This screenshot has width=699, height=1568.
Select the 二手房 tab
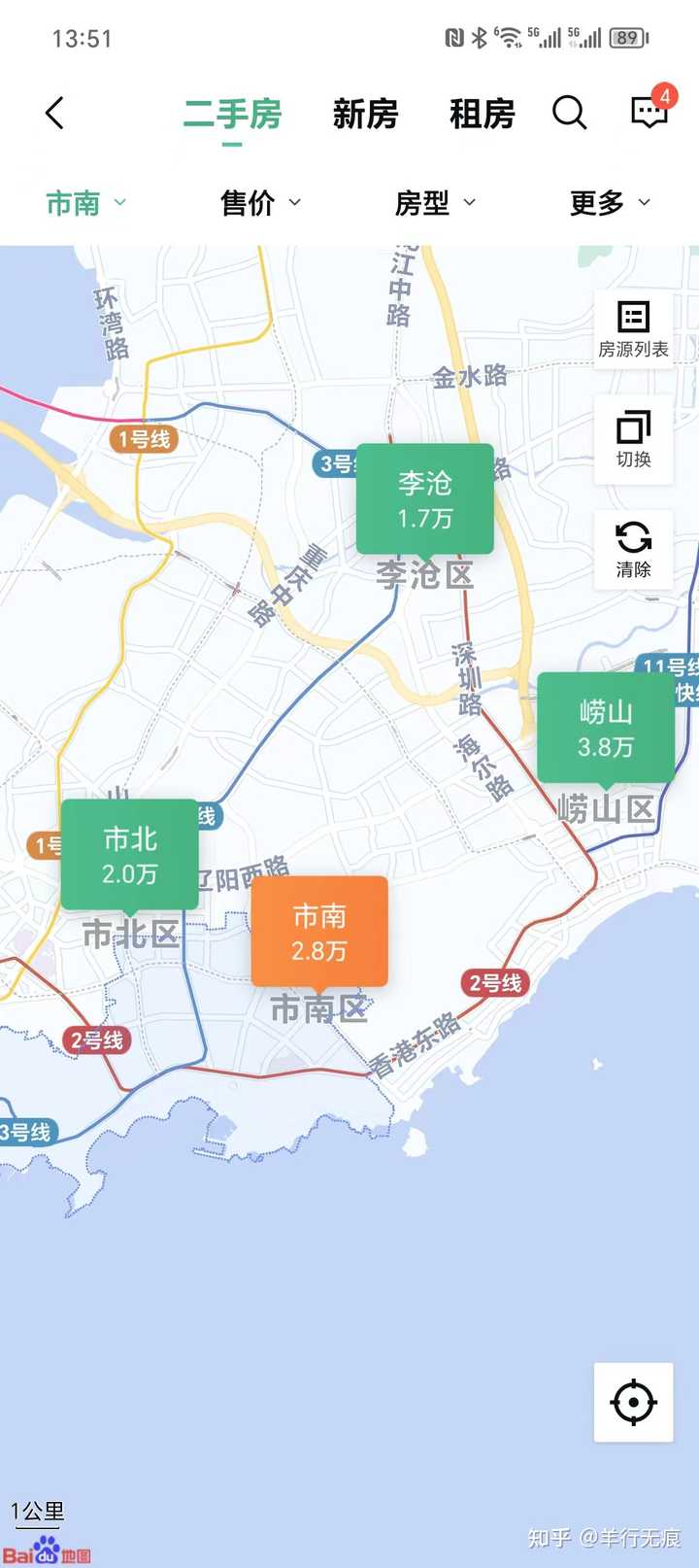(x=232, y=115)
